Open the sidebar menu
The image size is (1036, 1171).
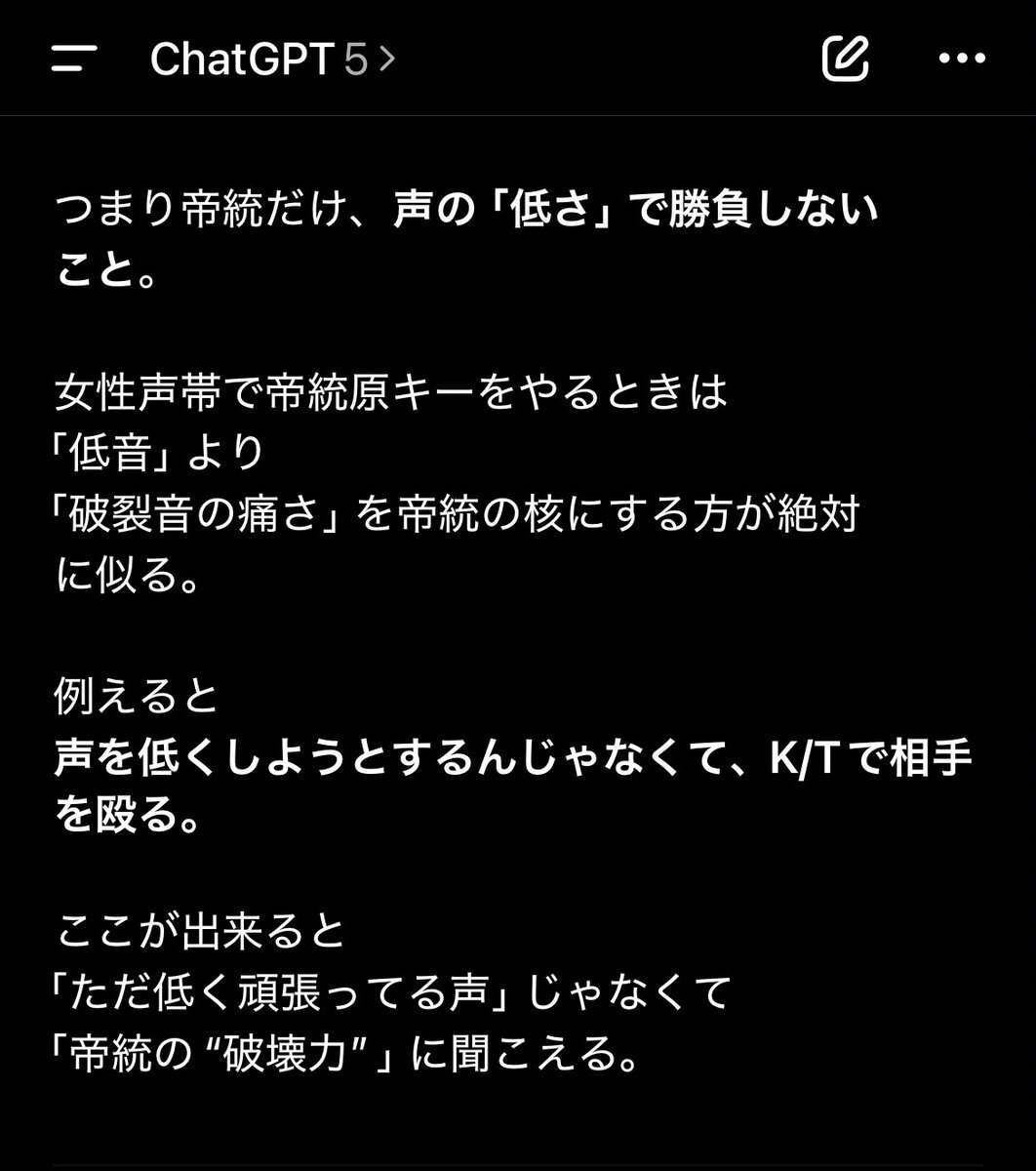[x=74, y=61]
